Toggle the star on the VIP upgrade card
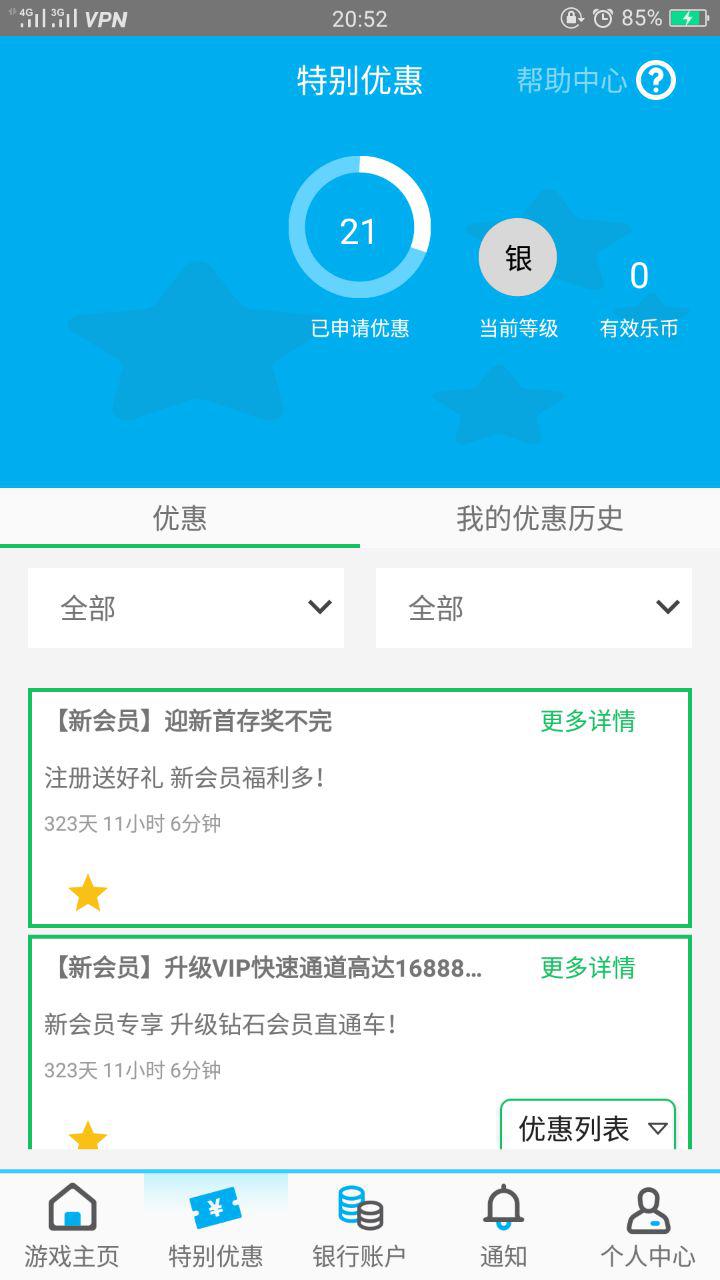720x1280 pixels. pos(88,1135)
